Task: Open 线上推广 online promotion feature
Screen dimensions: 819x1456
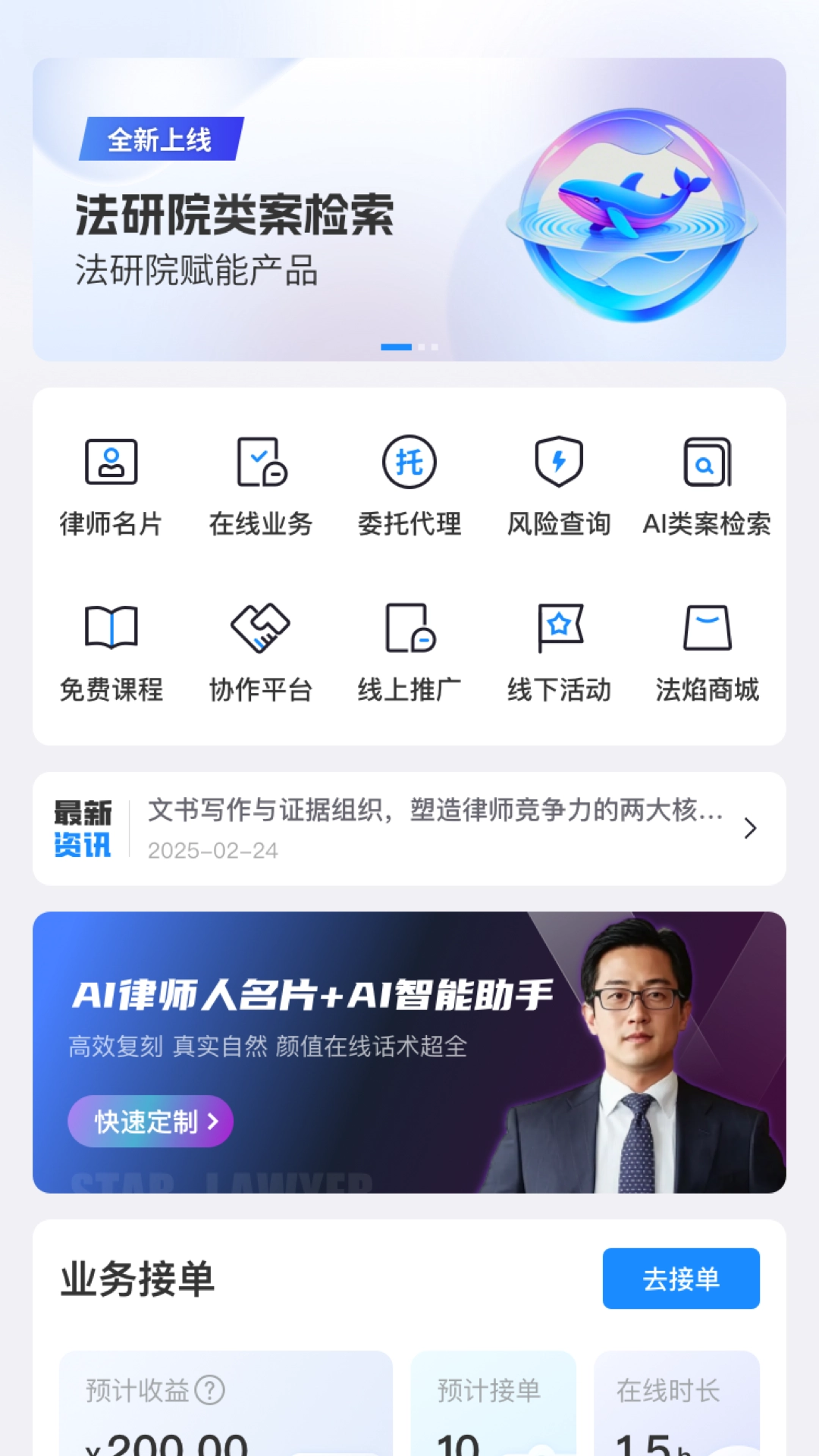Action: (x=409, y=652)
